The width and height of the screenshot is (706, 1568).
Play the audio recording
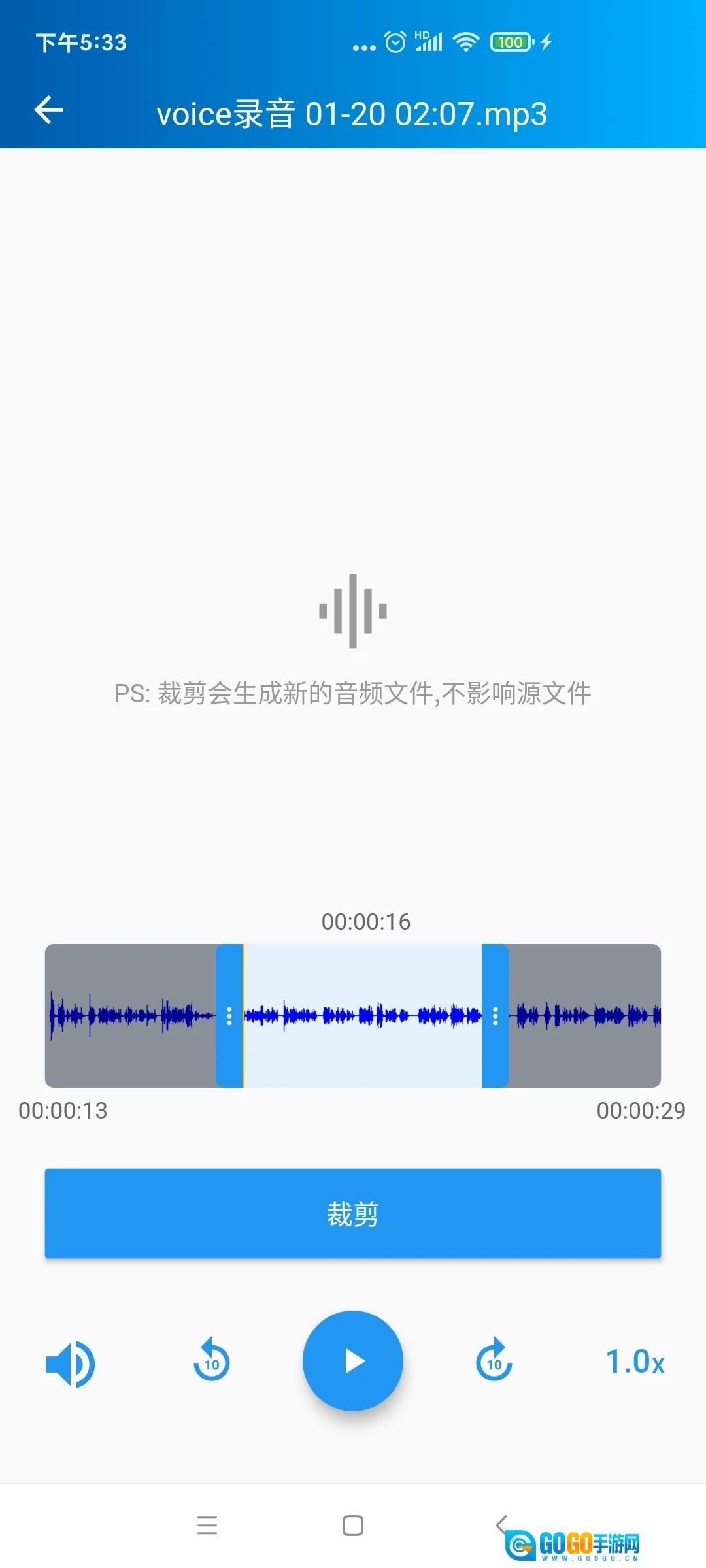coord(352,1361)
